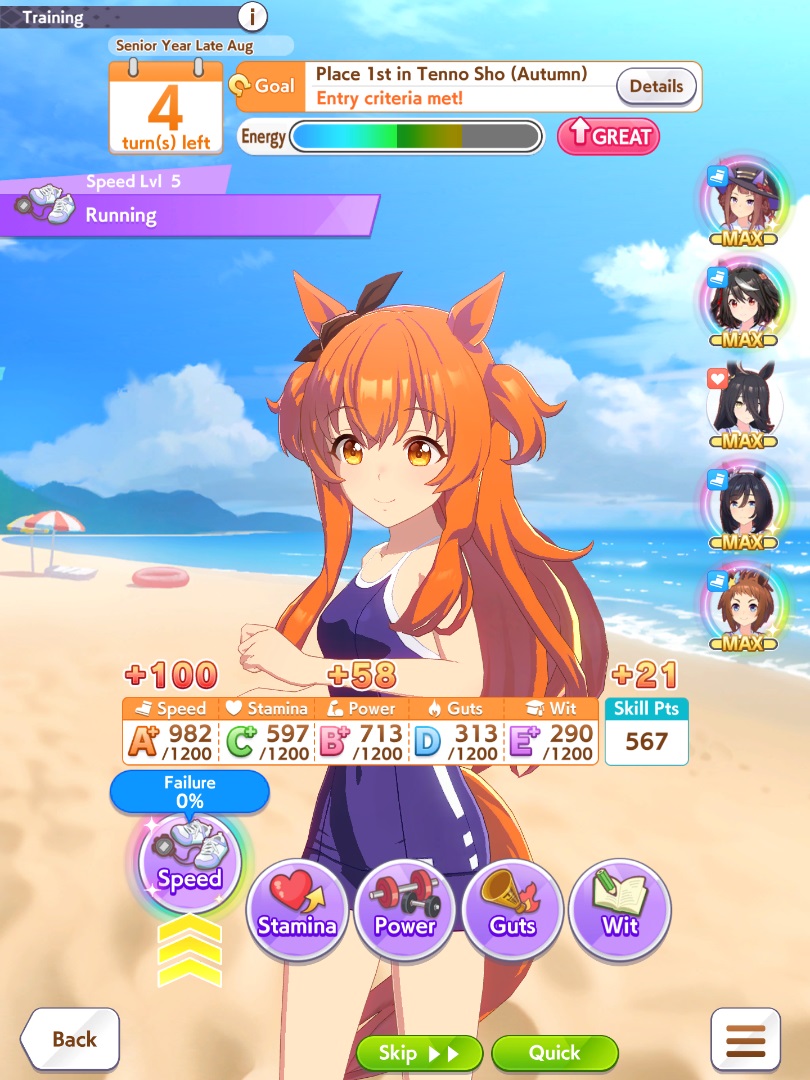This screenshot has width=810, height=1080.
Task: Choose Guts training
Action: (x=512, y=908)
